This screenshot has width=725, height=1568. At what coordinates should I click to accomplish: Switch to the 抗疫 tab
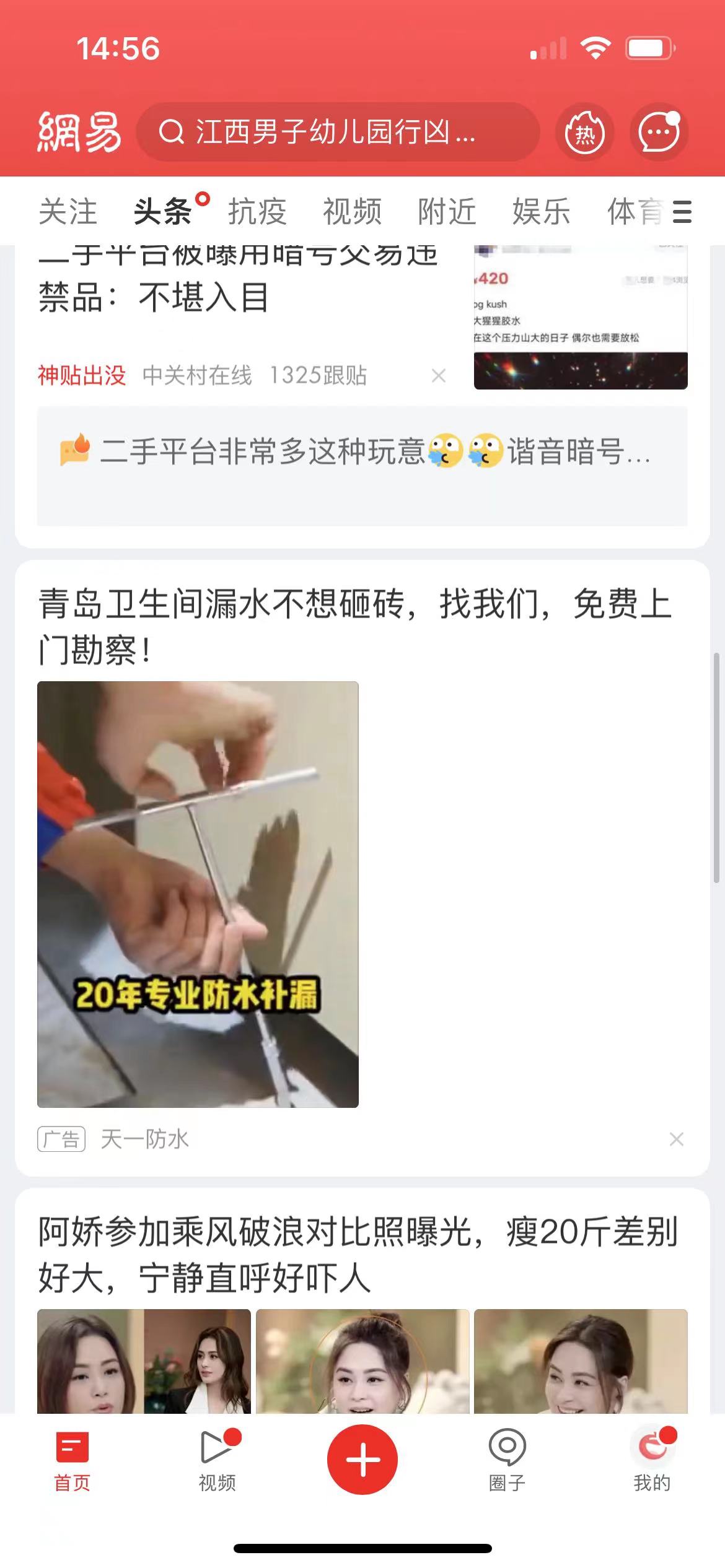pyautogui.click(x=257, y=212)
